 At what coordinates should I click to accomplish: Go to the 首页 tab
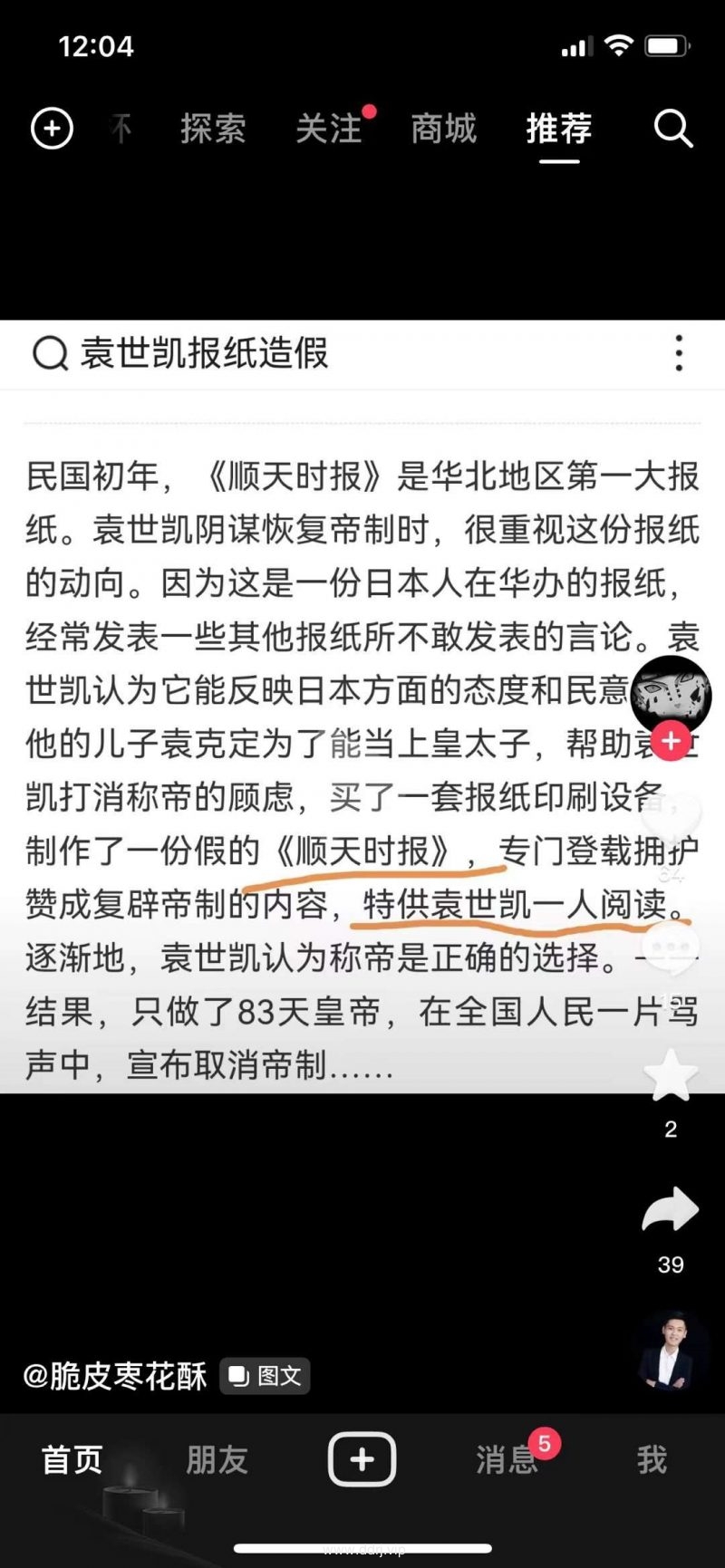tap(72, 1459)
